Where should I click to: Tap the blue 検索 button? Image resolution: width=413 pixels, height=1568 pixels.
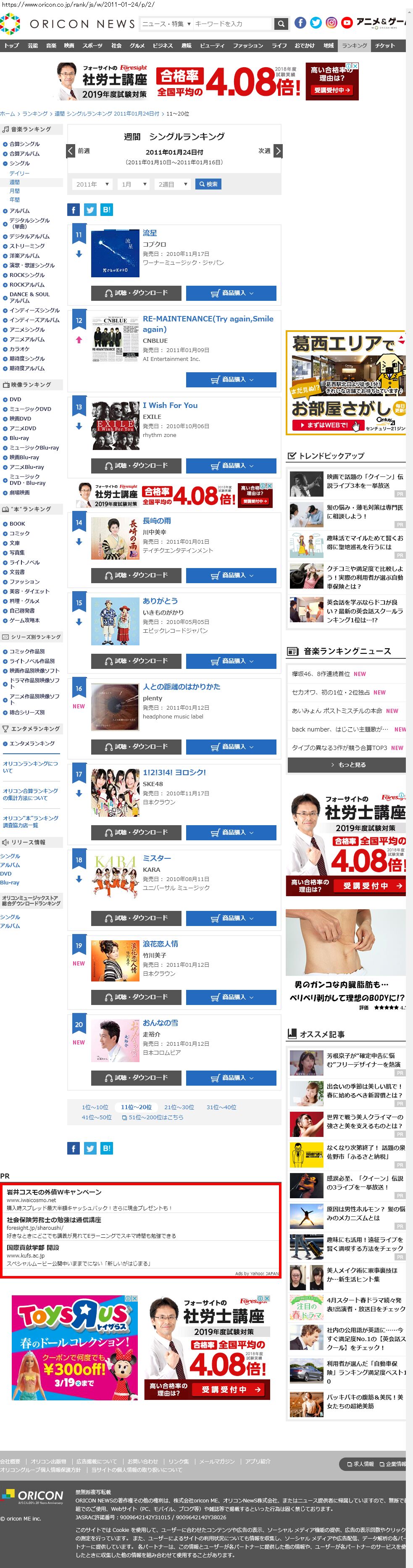(208, 184)
